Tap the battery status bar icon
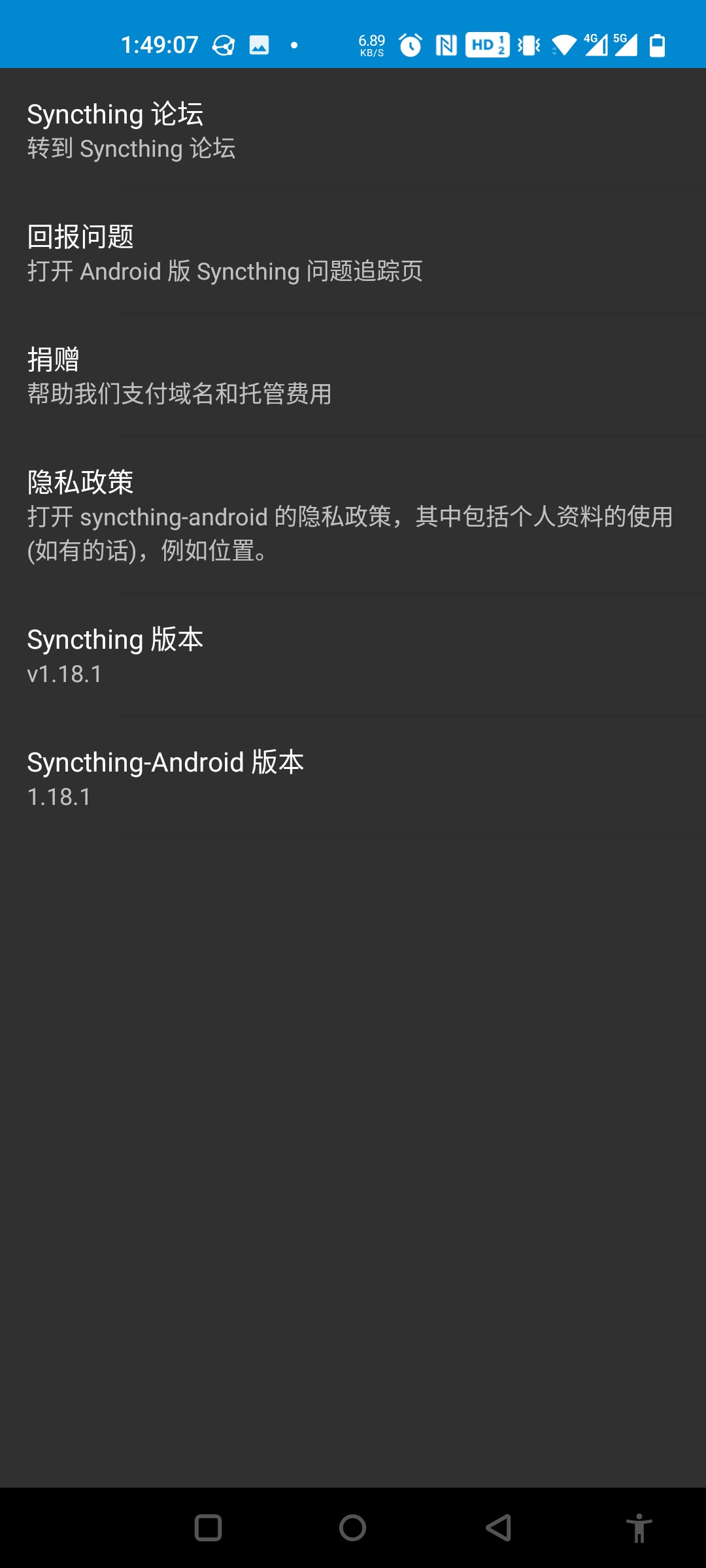The width and height of the screenshot is (706, 1568). coord(659,44)
